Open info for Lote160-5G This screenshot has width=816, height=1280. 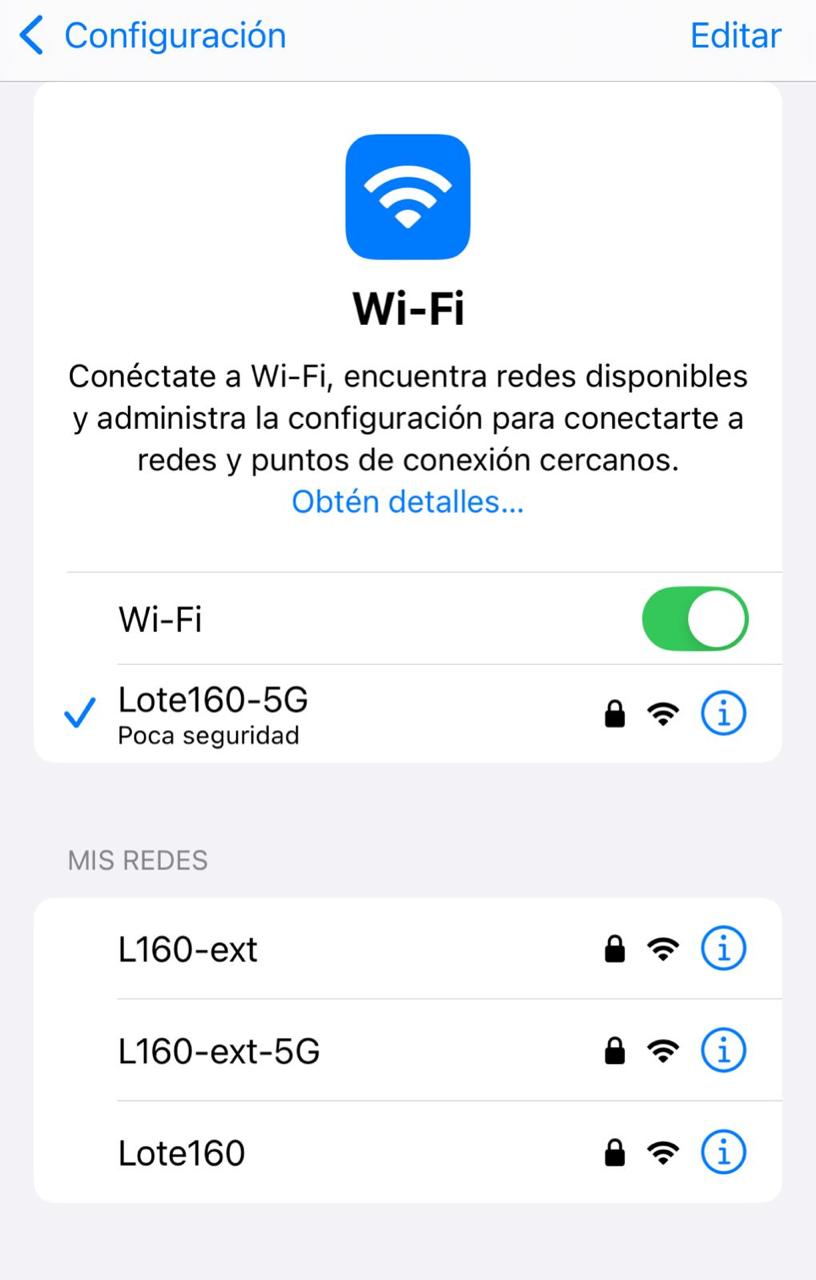click(723, 714)
